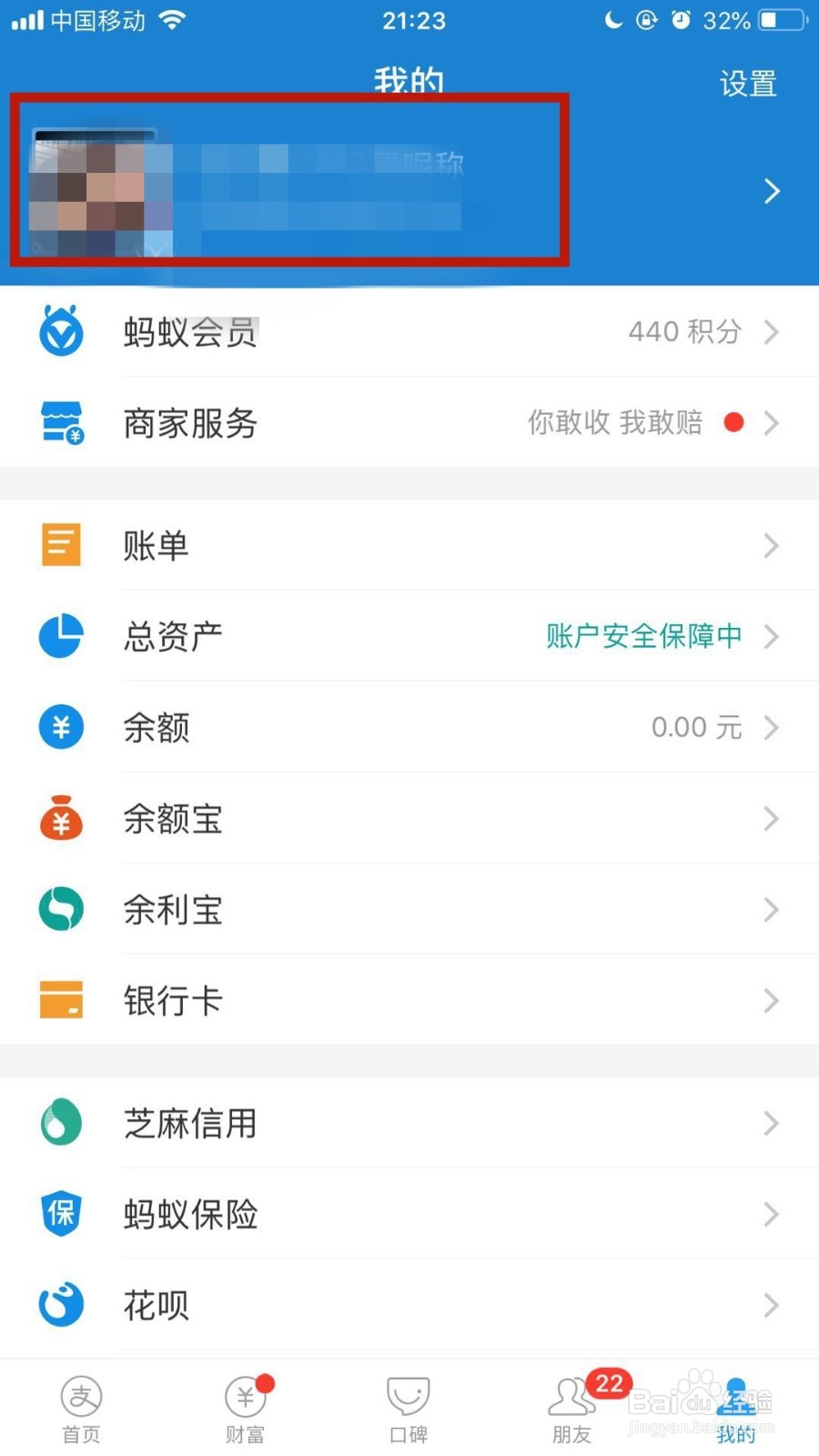Expand 账单 using its chevron
The width and height of the screenshot is (819, 1456).
(772, 545)
